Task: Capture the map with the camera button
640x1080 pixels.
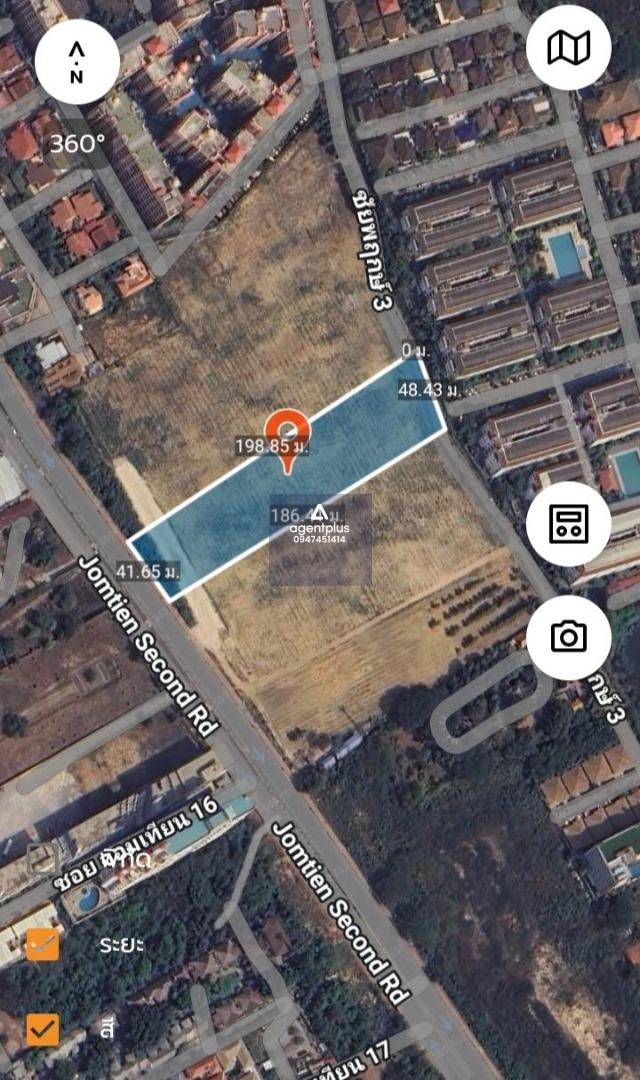Action: [568, 637]
